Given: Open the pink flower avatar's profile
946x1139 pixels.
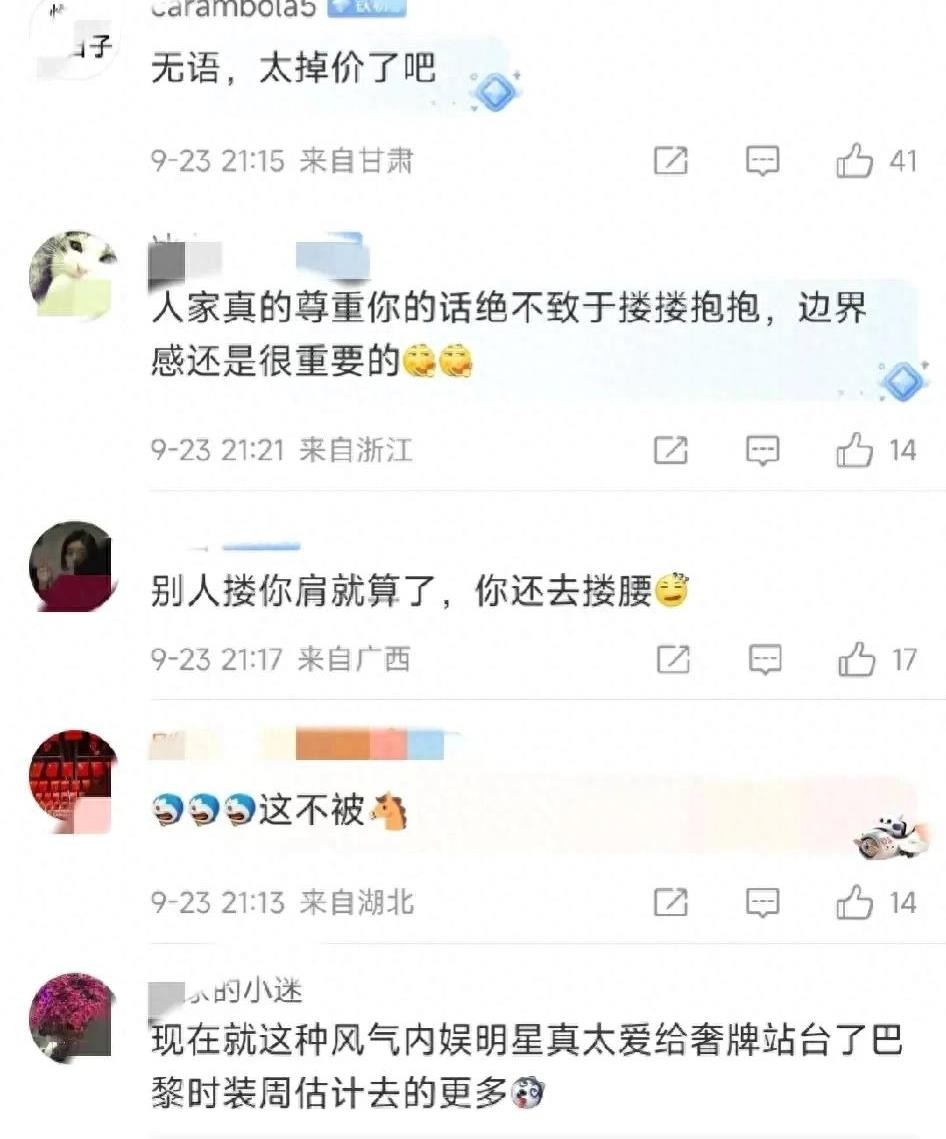Looking at the screenshot, I should pos(73,1013).
